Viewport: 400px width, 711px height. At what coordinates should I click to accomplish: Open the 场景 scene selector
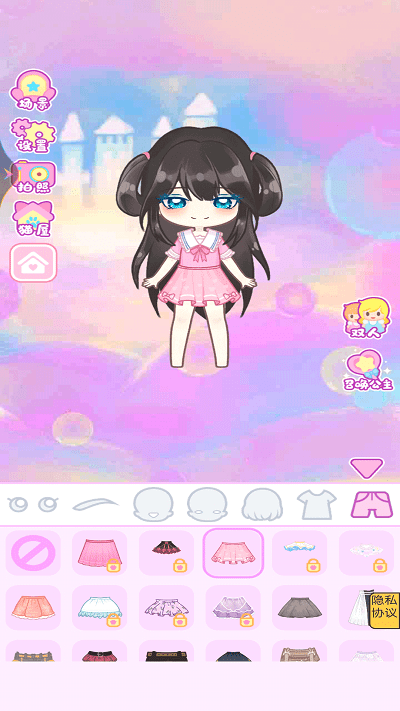(x=33, y=90)
